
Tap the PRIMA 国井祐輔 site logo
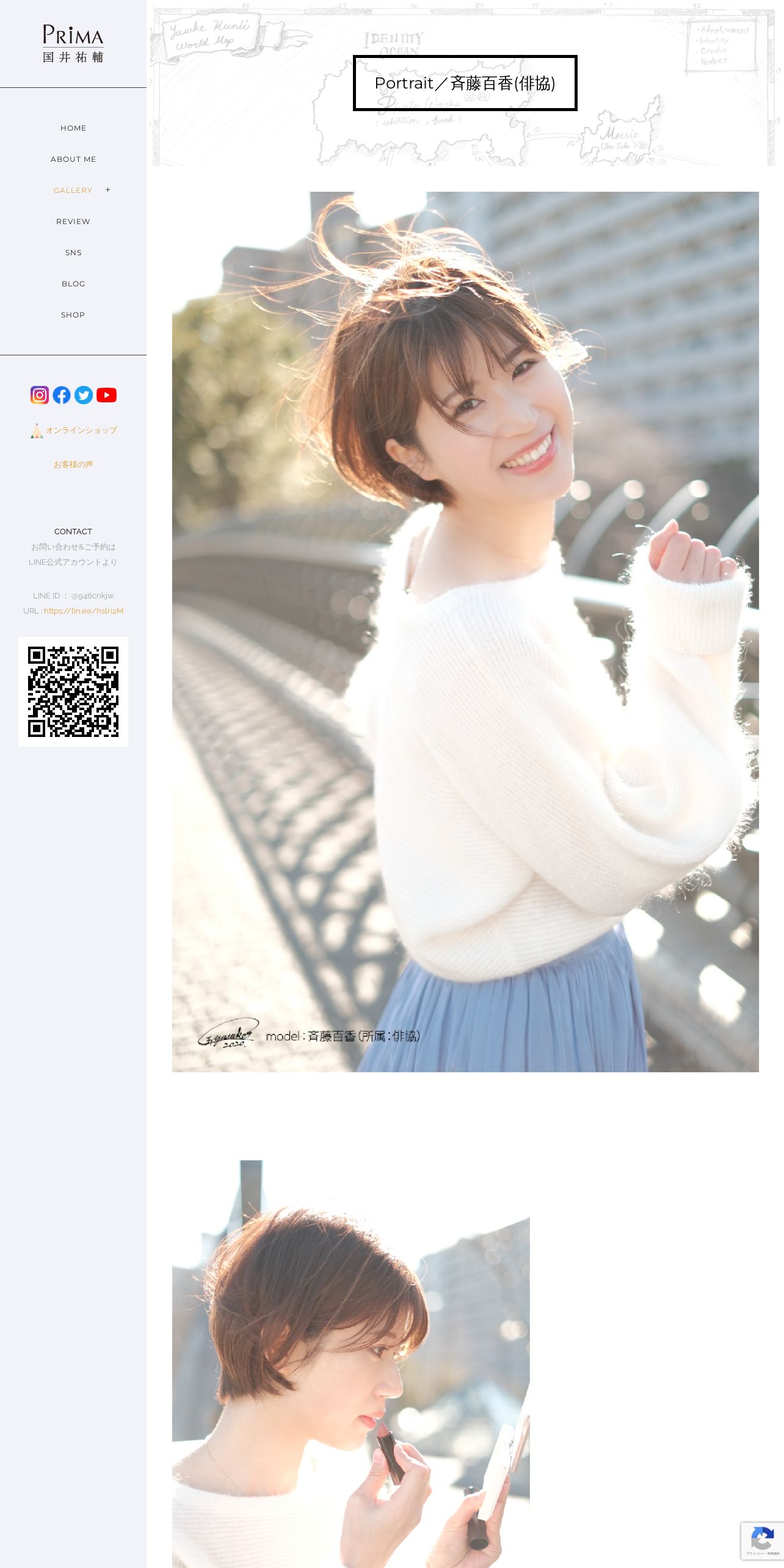click(x=73, y=44)
